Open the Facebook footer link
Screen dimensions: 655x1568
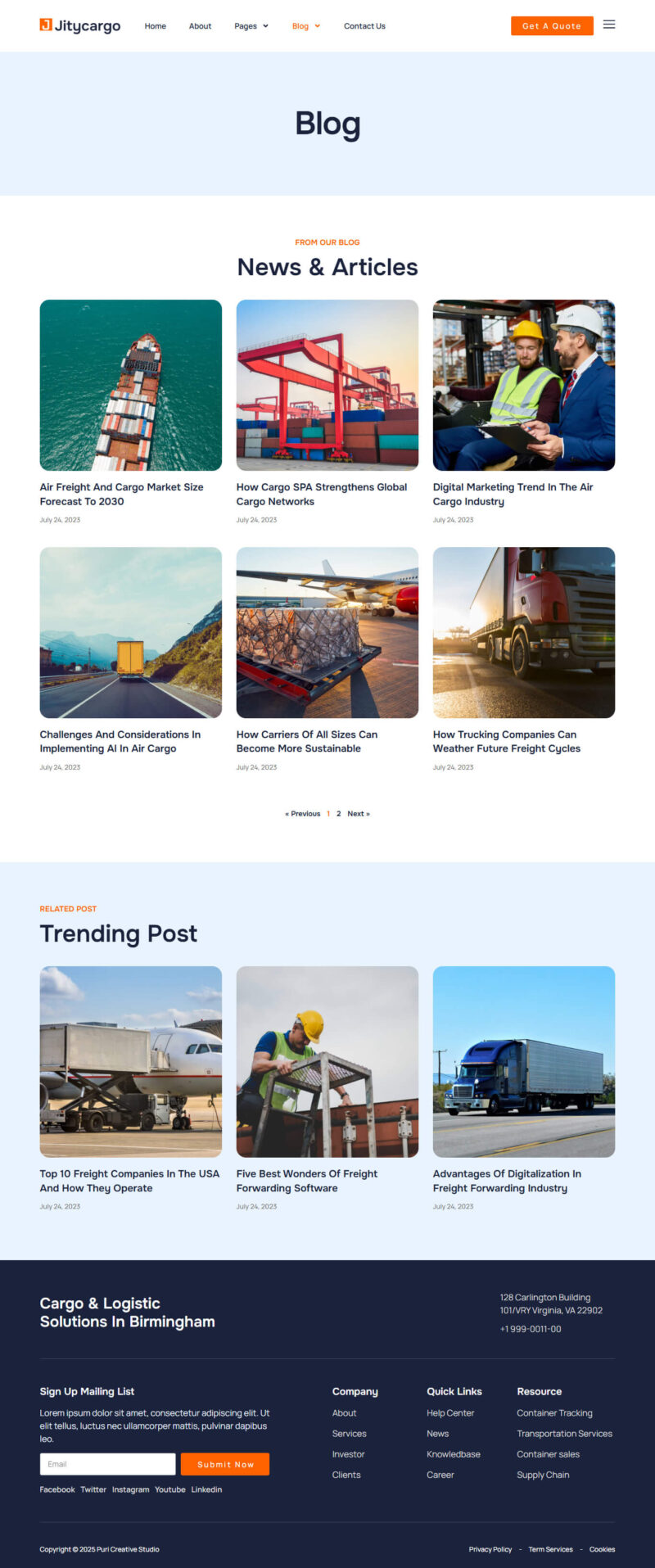(57, 1489)
